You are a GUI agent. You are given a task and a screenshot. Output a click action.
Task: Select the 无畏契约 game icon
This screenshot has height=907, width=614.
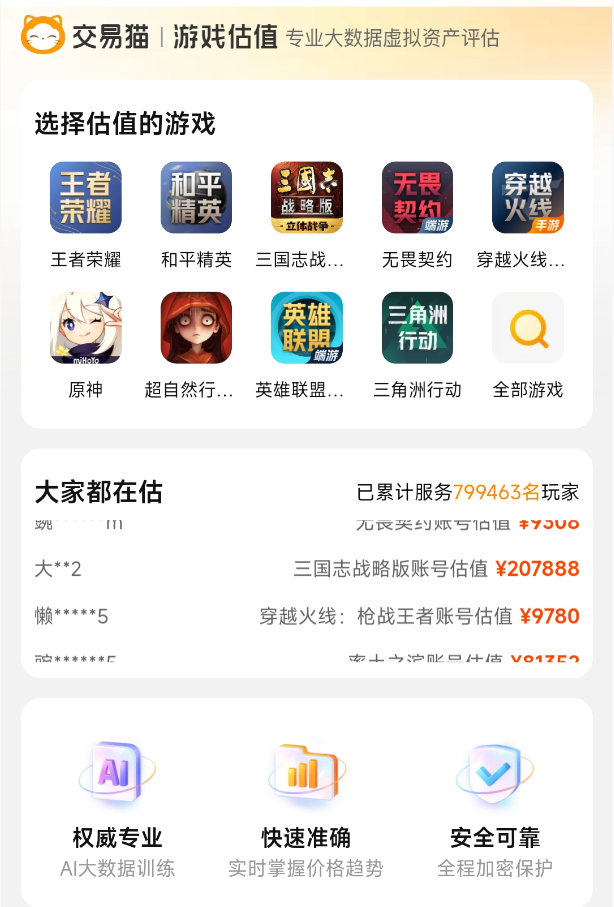point(417,198)
